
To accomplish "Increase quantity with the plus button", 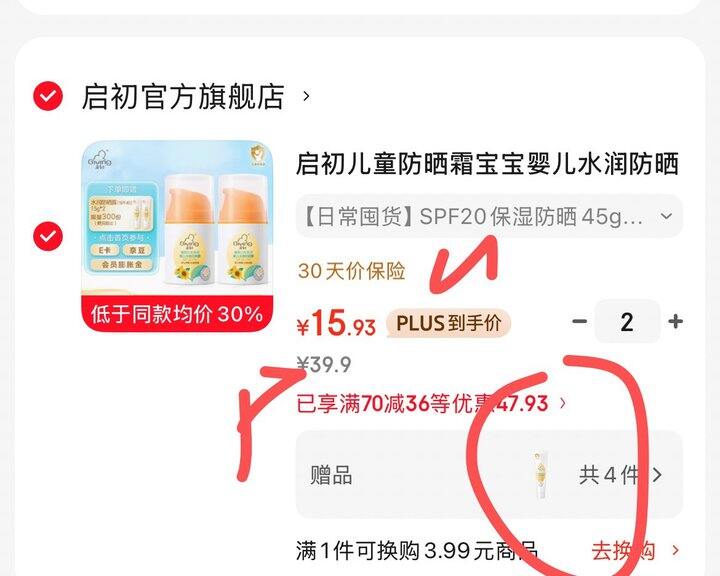I will tap(675, 322).
